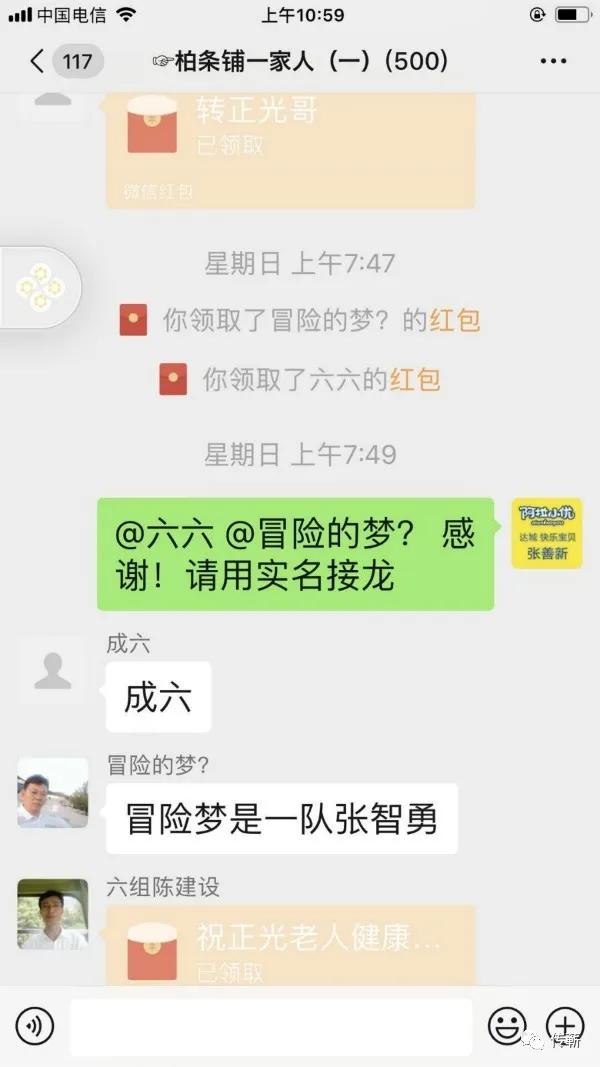View 成六's profile avatar
Viewport: 600px width, 1067px height.
tap(53, 670)
